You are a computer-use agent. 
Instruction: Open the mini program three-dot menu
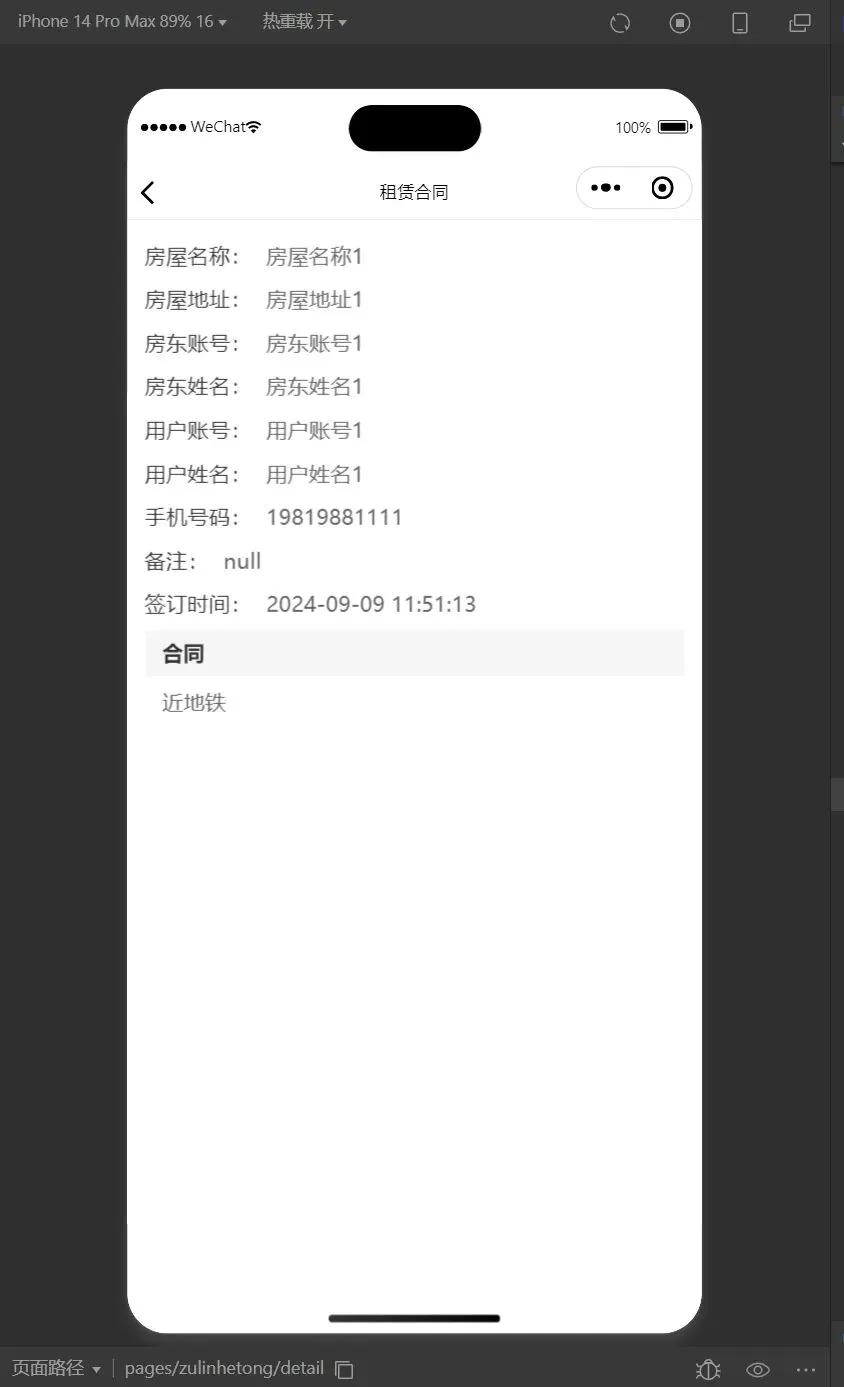(606, 188)
